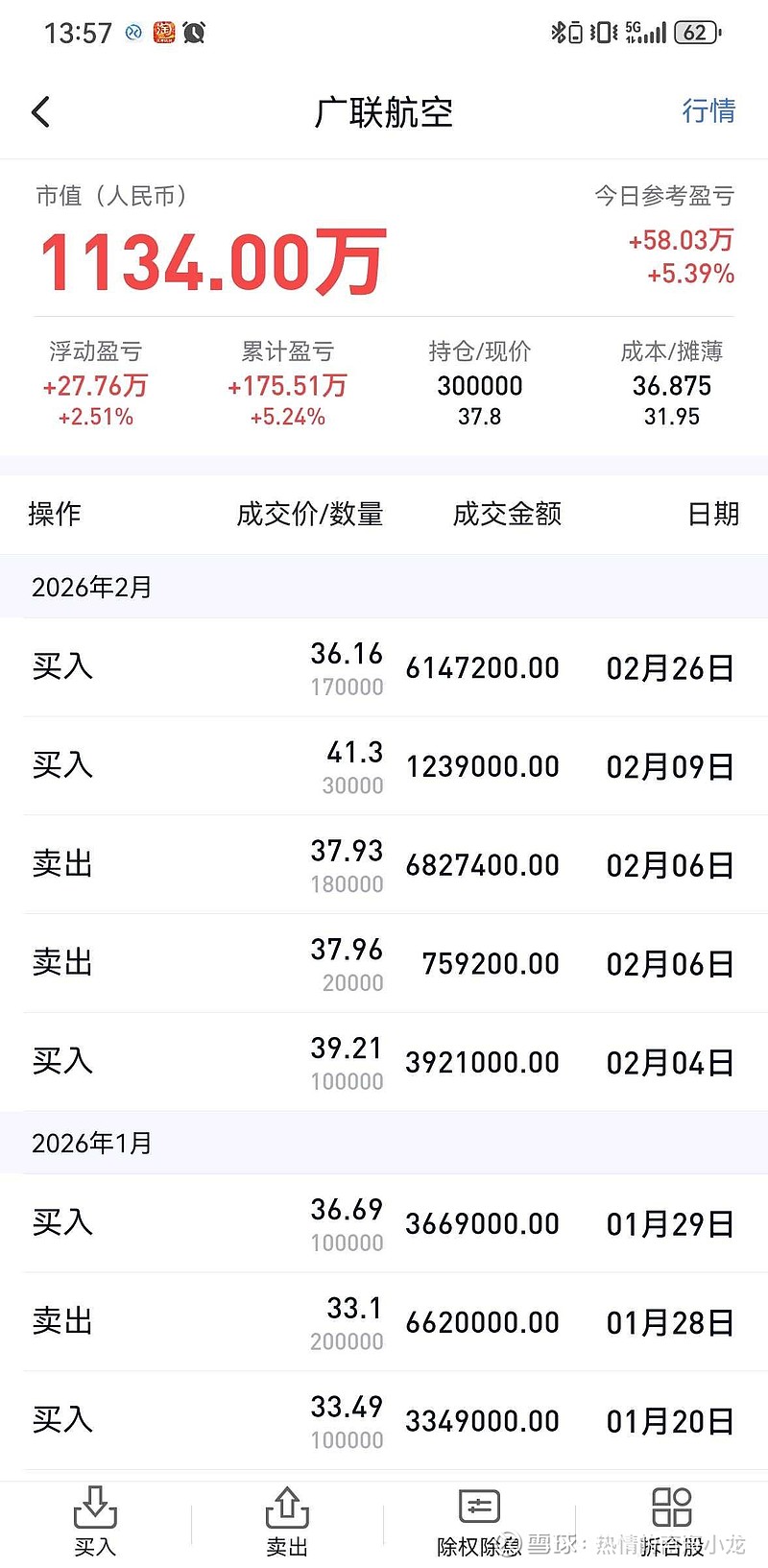View the 02月06日 sell record at 37.96

(x=384, y=964)
